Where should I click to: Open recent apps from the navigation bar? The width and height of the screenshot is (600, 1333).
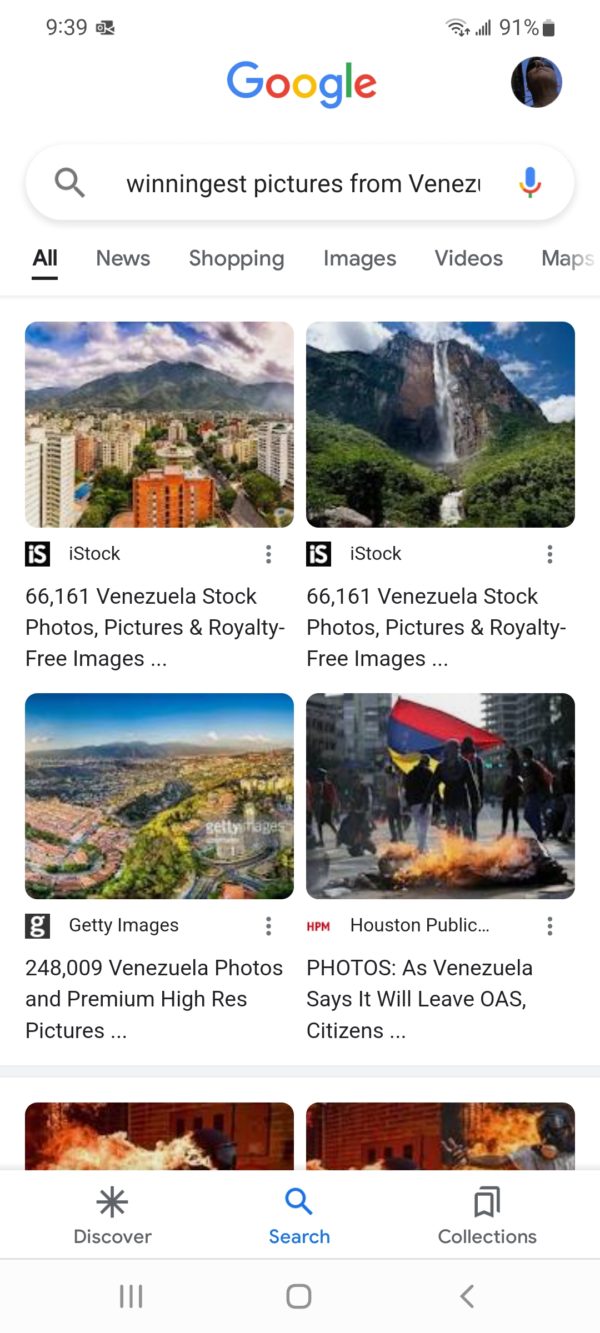pyautogui.click(x=131, y=1296)
